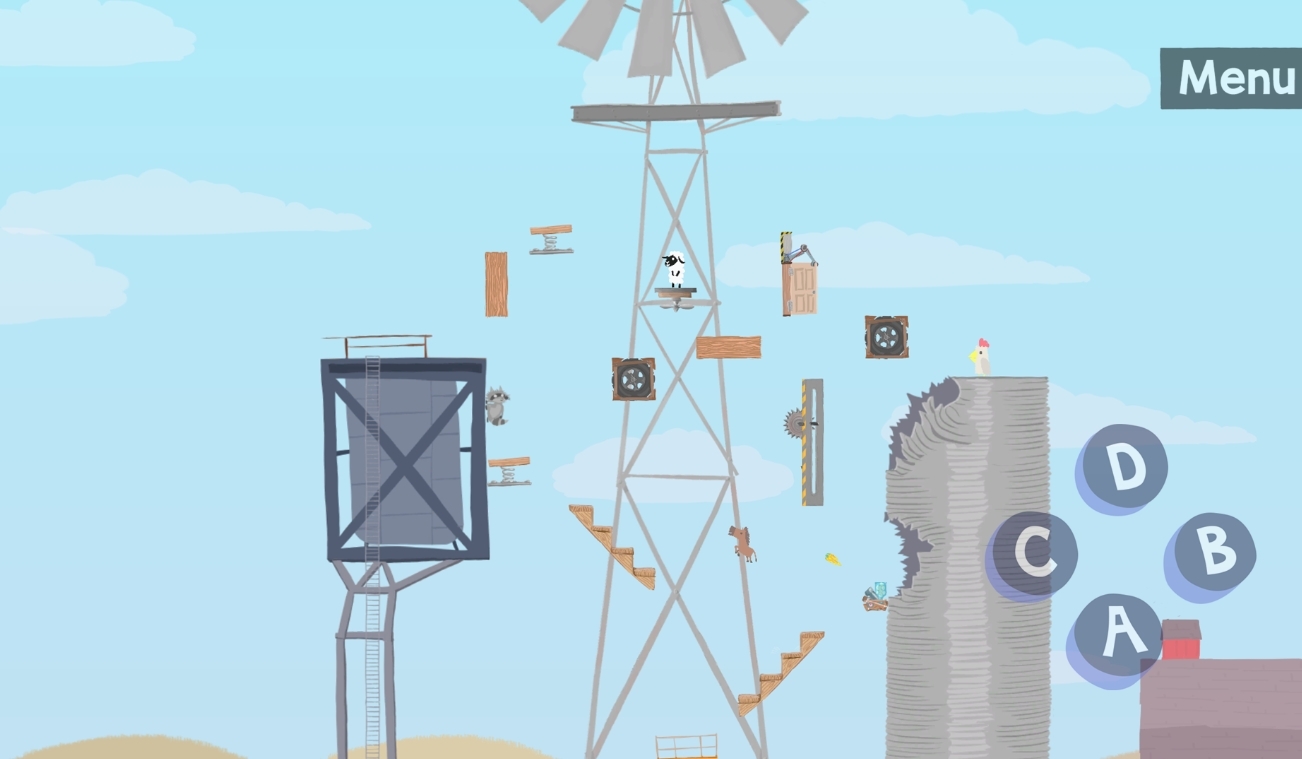Activate the D action button

coord(1124,466)
